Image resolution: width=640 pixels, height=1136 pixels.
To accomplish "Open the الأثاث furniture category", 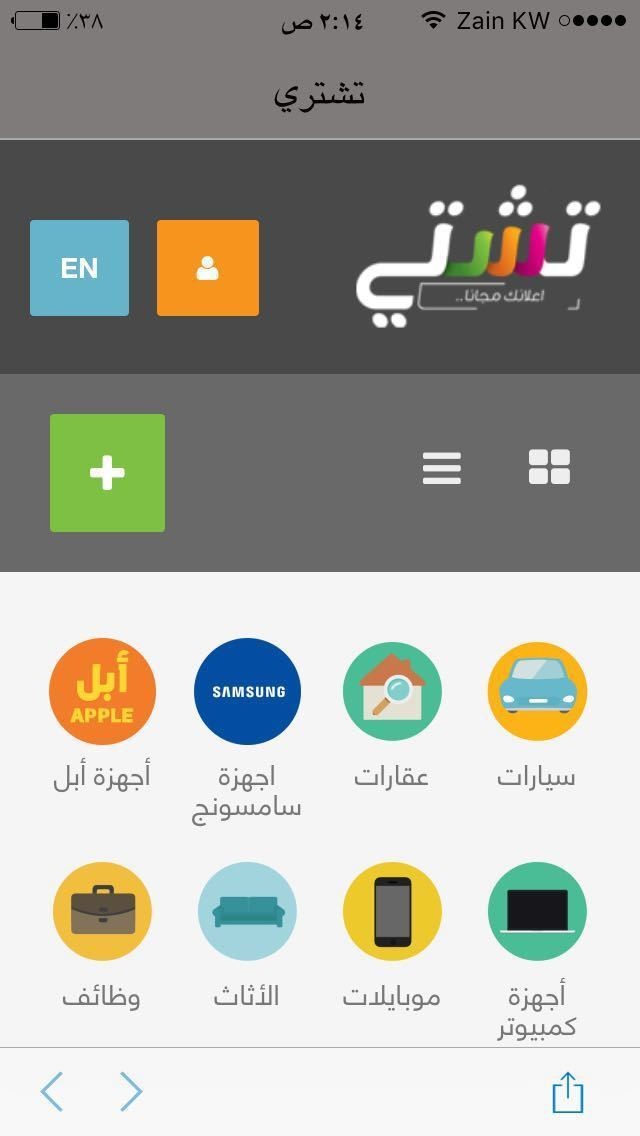I will click(x=247, y=912).
